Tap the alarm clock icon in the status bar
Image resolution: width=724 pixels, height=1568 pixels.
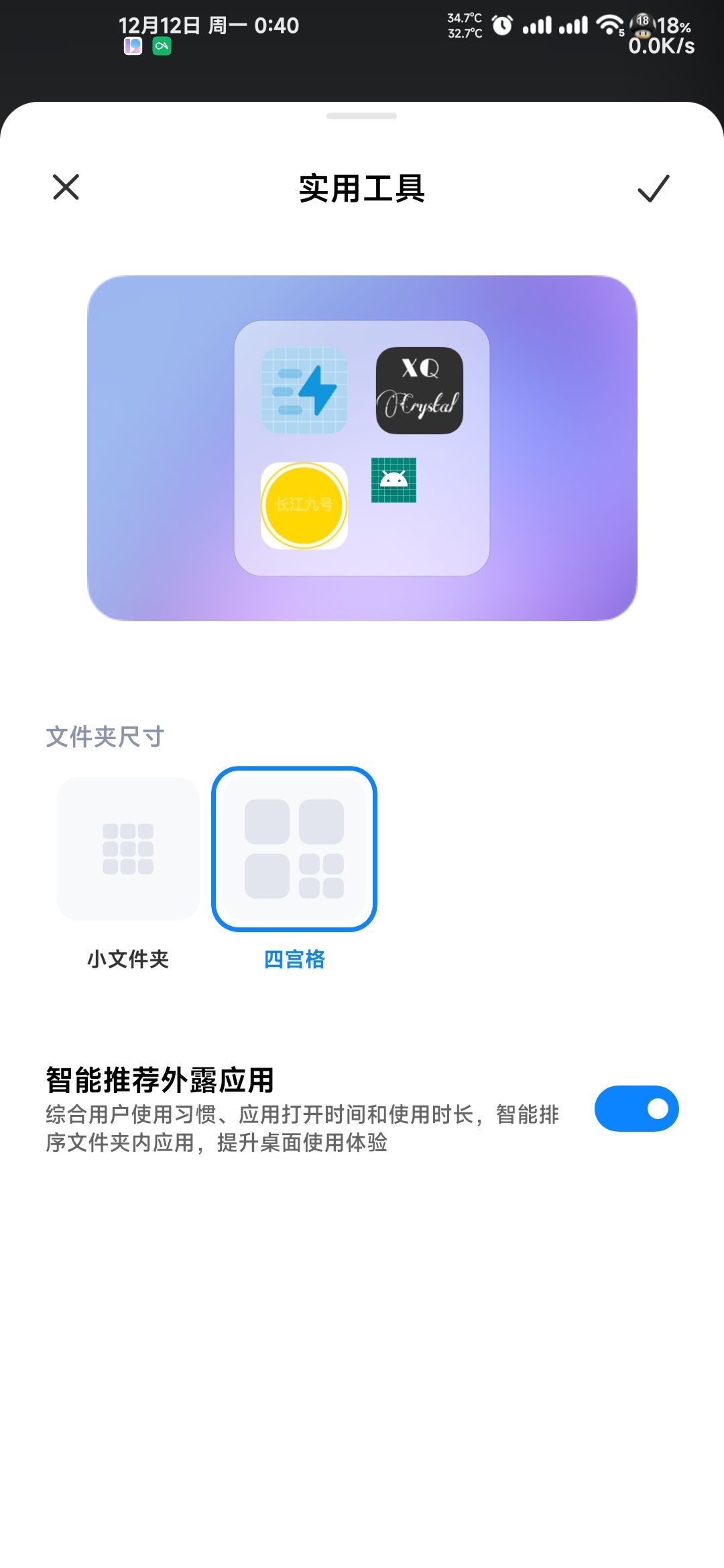pos(501,25)
